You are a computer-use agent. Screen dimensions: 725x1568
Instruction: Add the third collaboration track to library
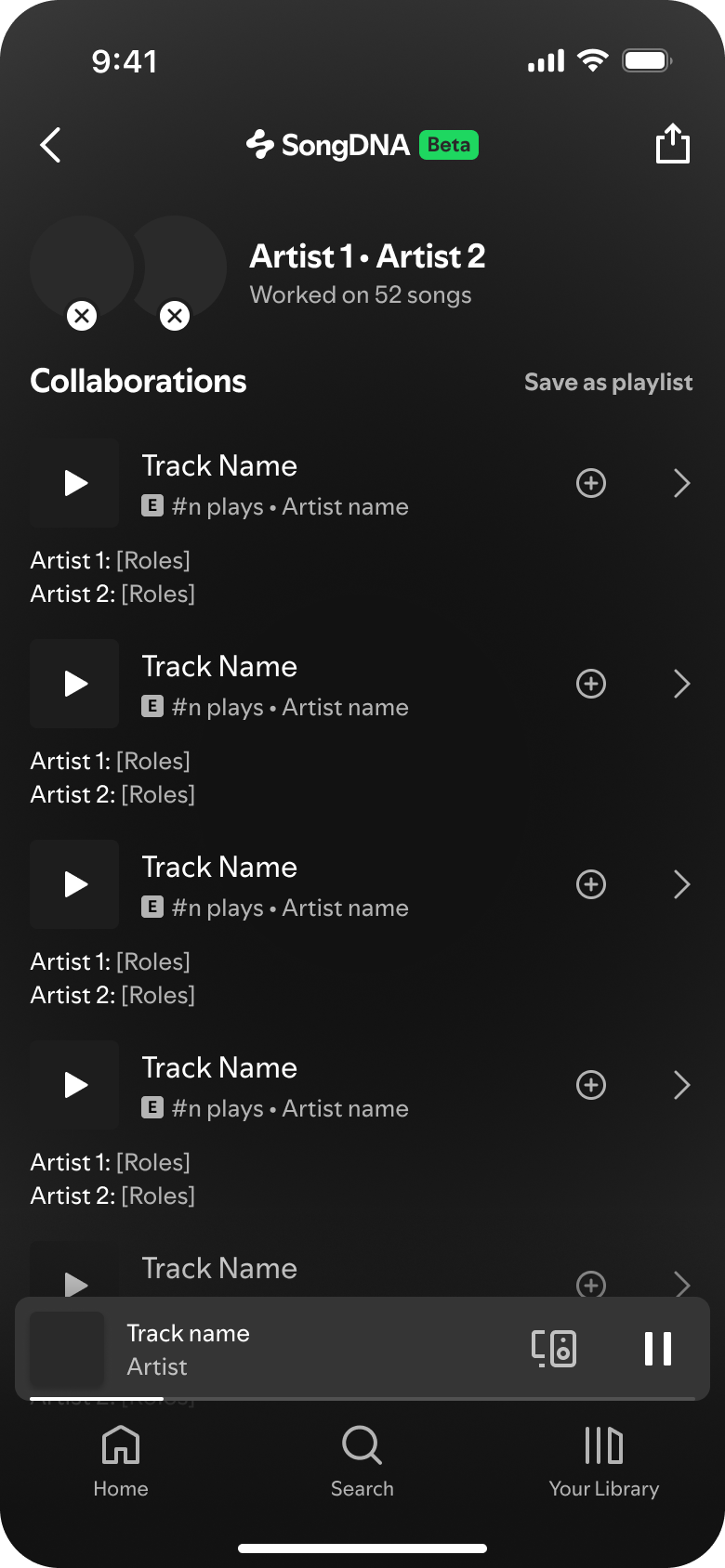(591, 884)
